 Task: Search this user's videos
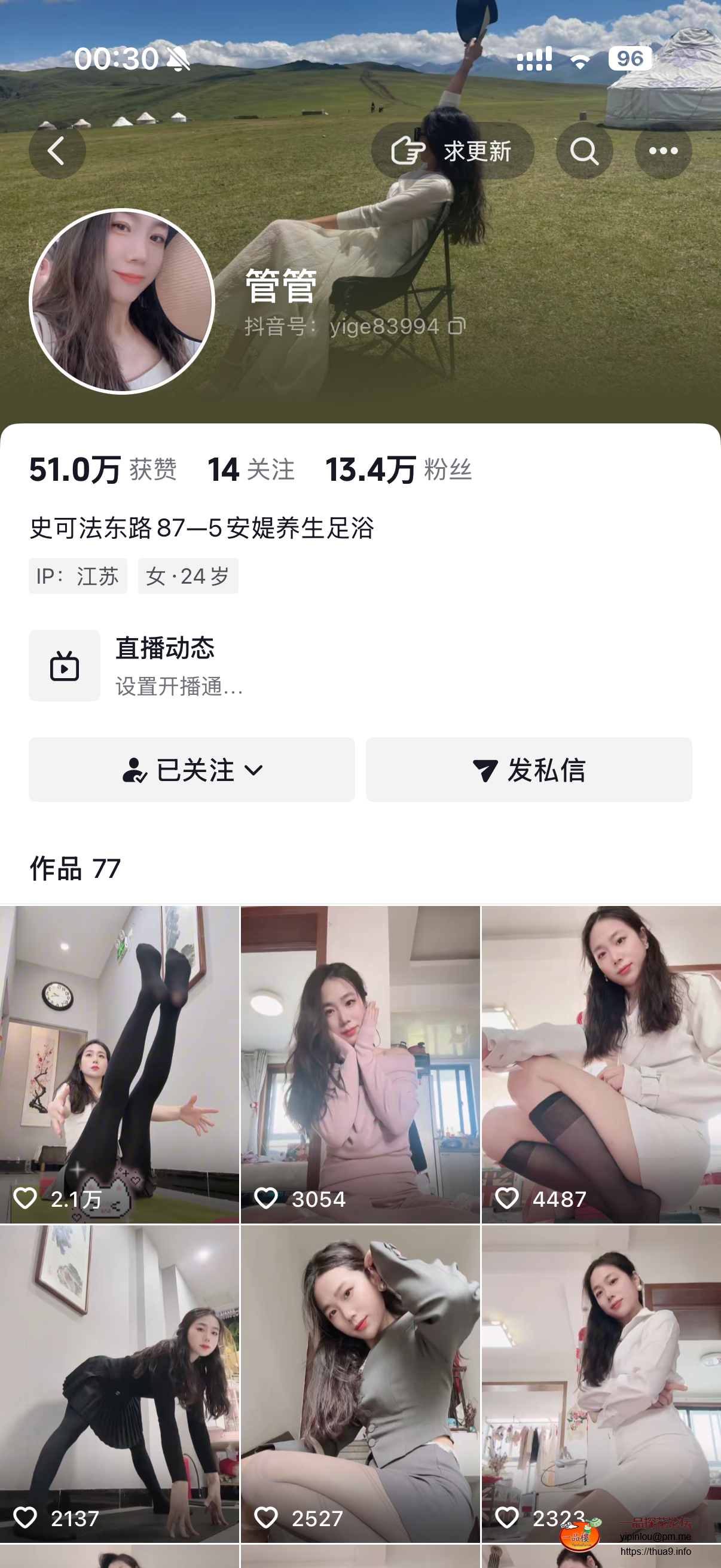(583, 150)
